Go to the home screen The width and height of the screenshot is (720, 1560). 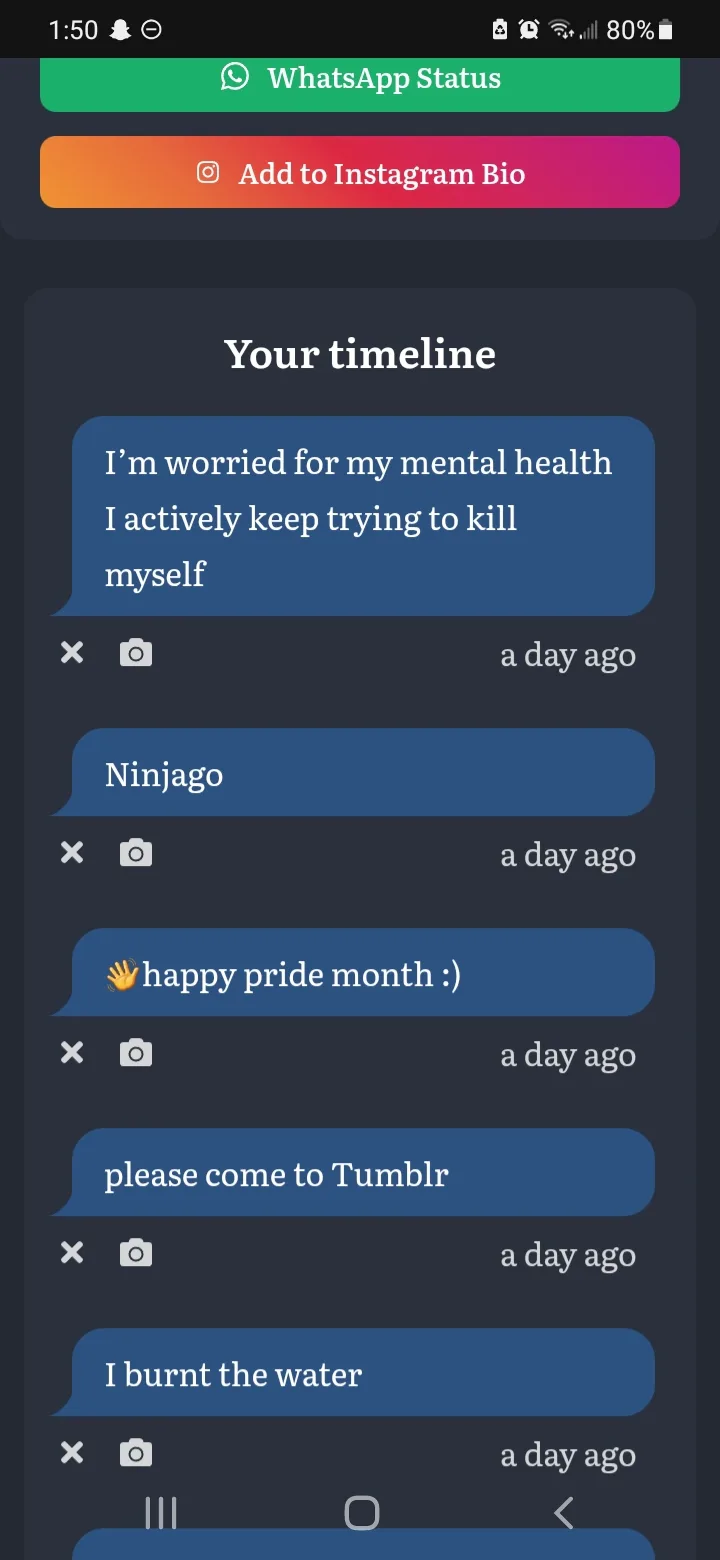[361, 1513]
